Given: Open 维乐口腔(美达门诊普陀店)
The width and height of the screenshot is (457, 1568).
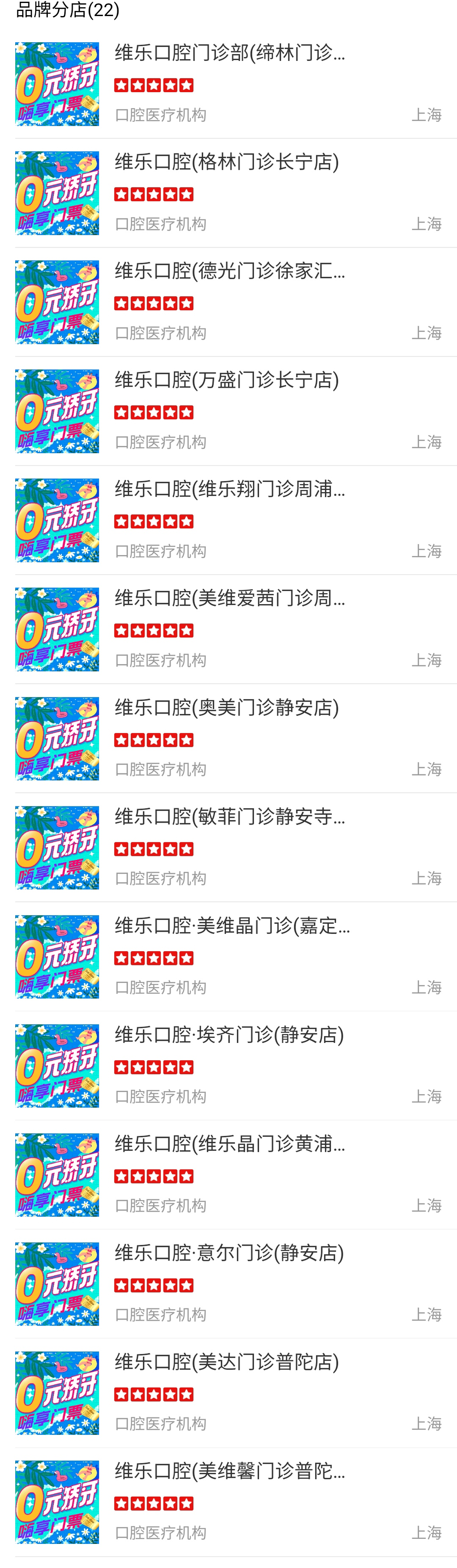Looking at the screenshot, I should click(227, 1362).
